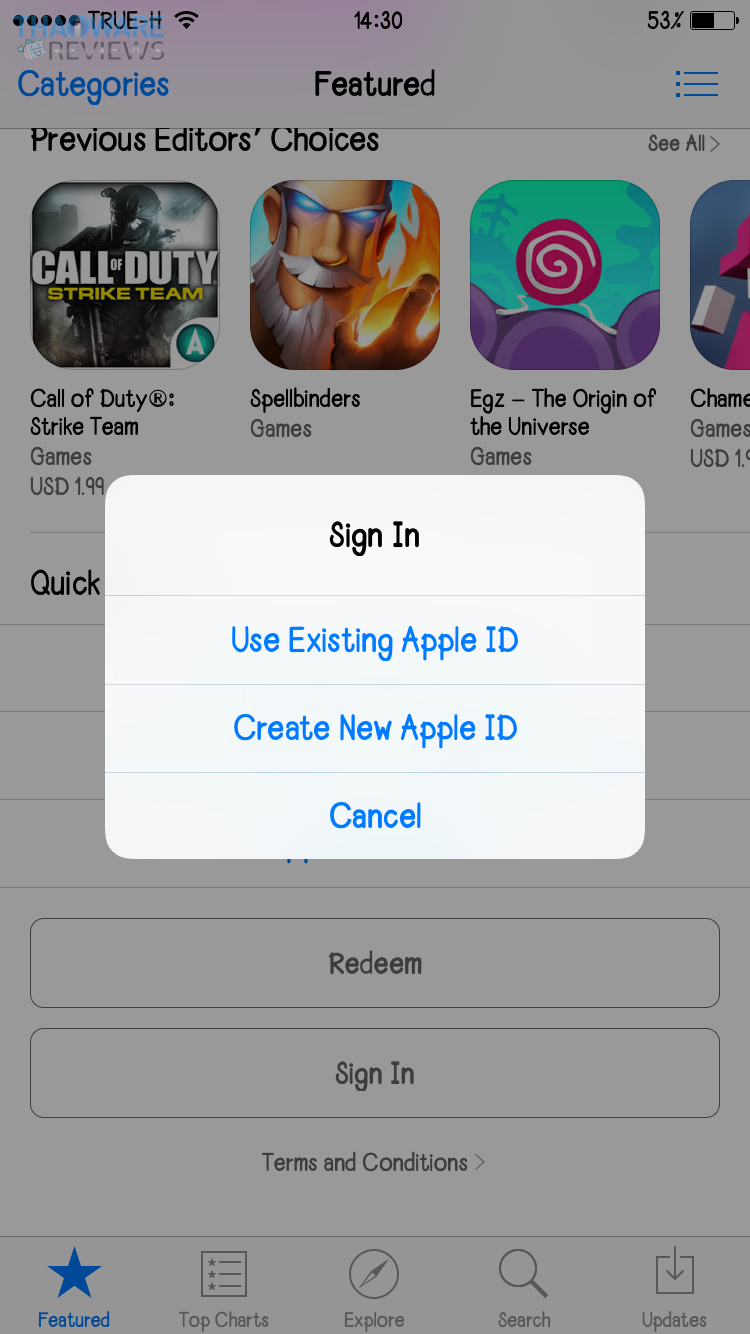Screen dimensions: 750x1334
Task: Open Call of Duty: Strike Team app
Action: coord(125,275)
